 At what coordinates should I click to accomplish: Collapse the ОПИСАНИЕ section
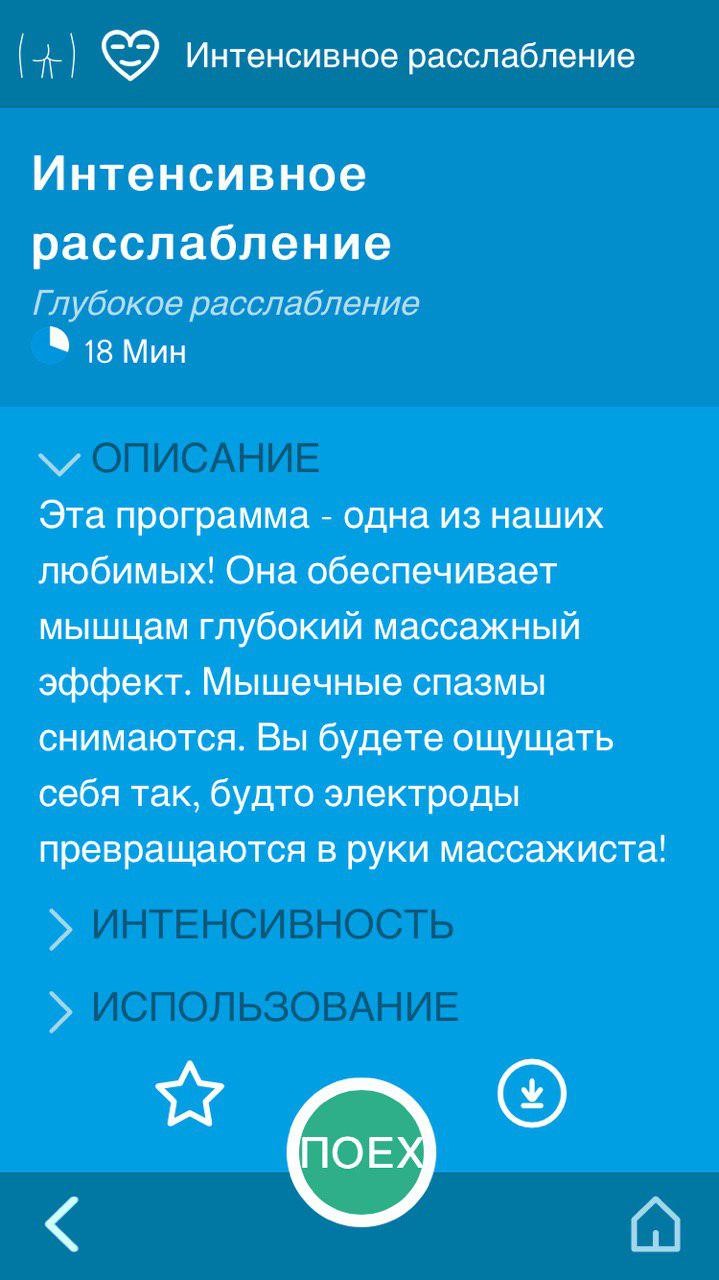[180, 459]
